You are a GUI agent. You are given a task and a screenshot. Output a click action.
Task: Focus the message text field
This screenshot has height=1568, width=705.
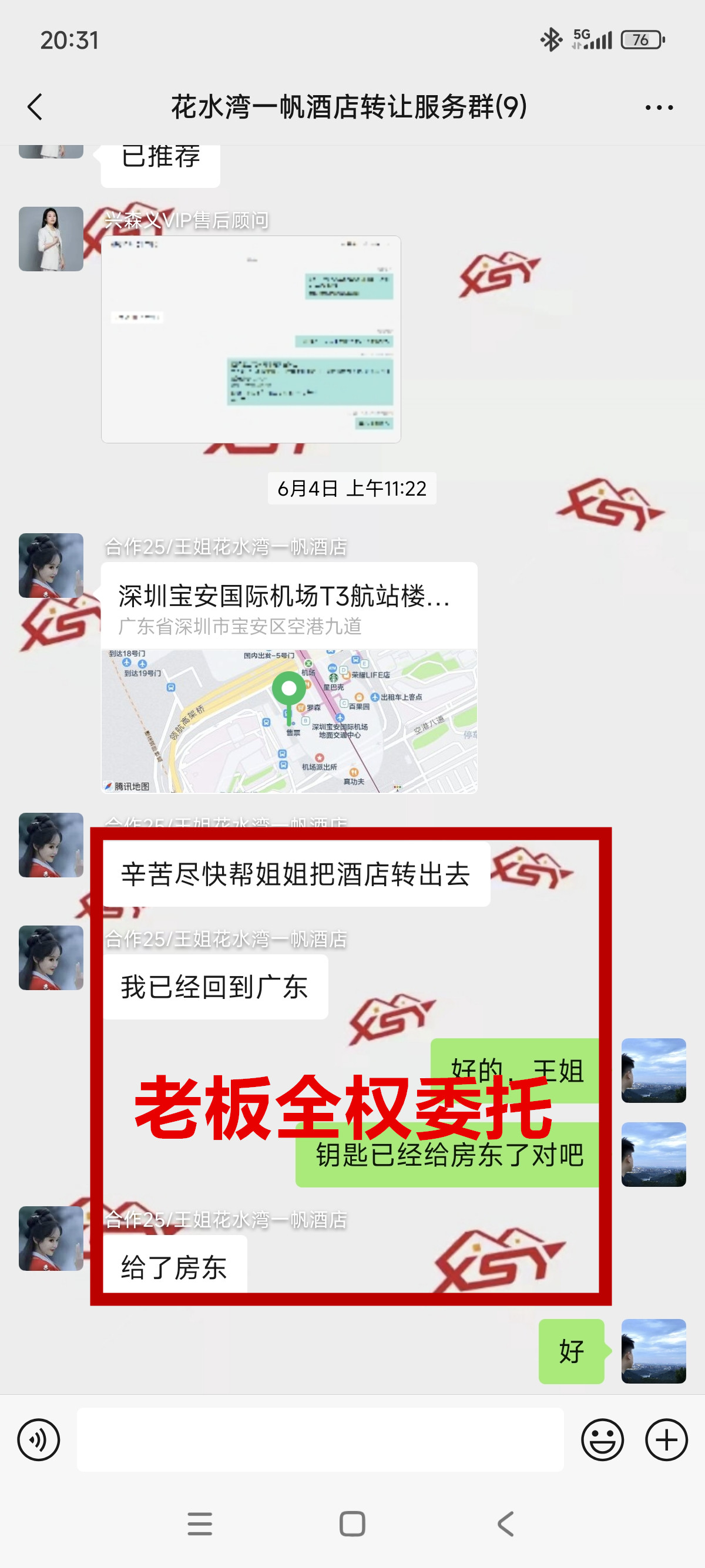click(x=320, y=1439)
